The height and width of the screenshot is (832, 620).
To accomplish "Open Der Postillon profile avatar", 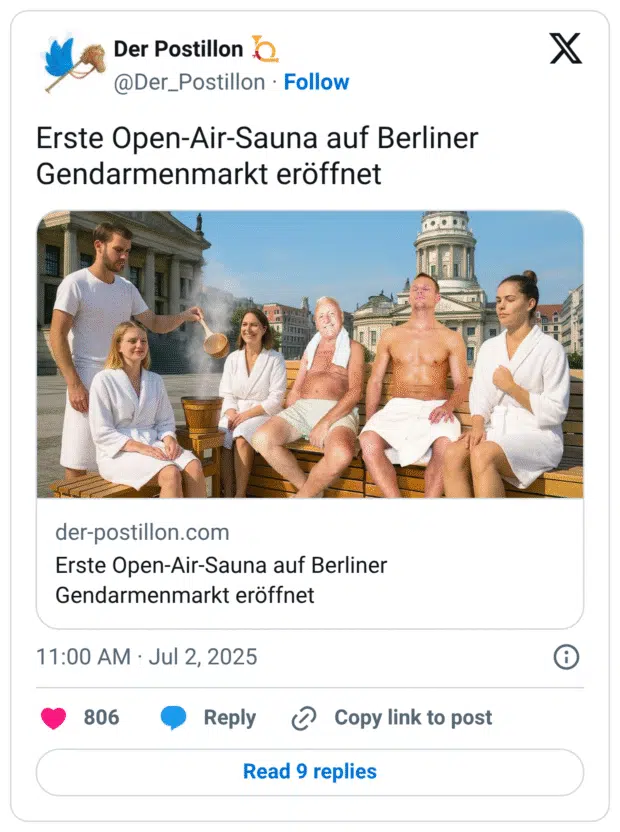I will pyautogui.click(x=73, y=63).
